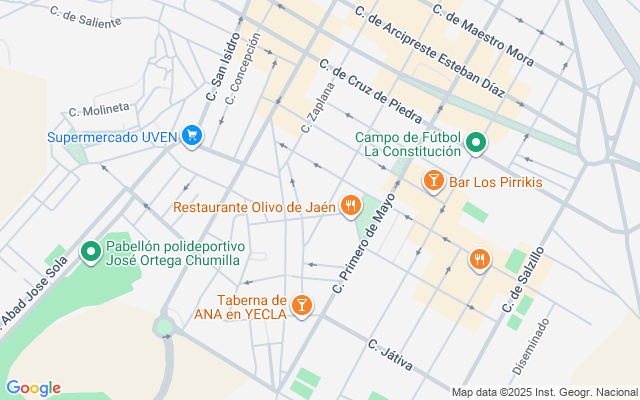Tap the unlabeled restaurant pin near C. de Salzillo

pos(480,260)
